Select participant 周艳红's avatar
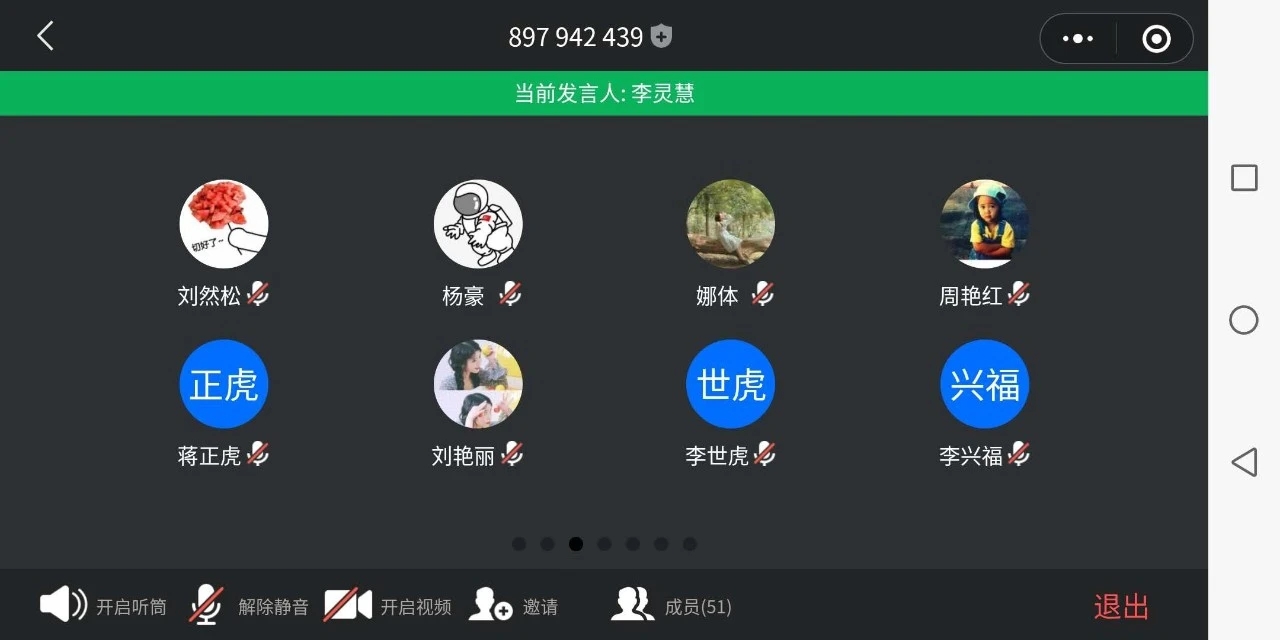 [985, 224]
